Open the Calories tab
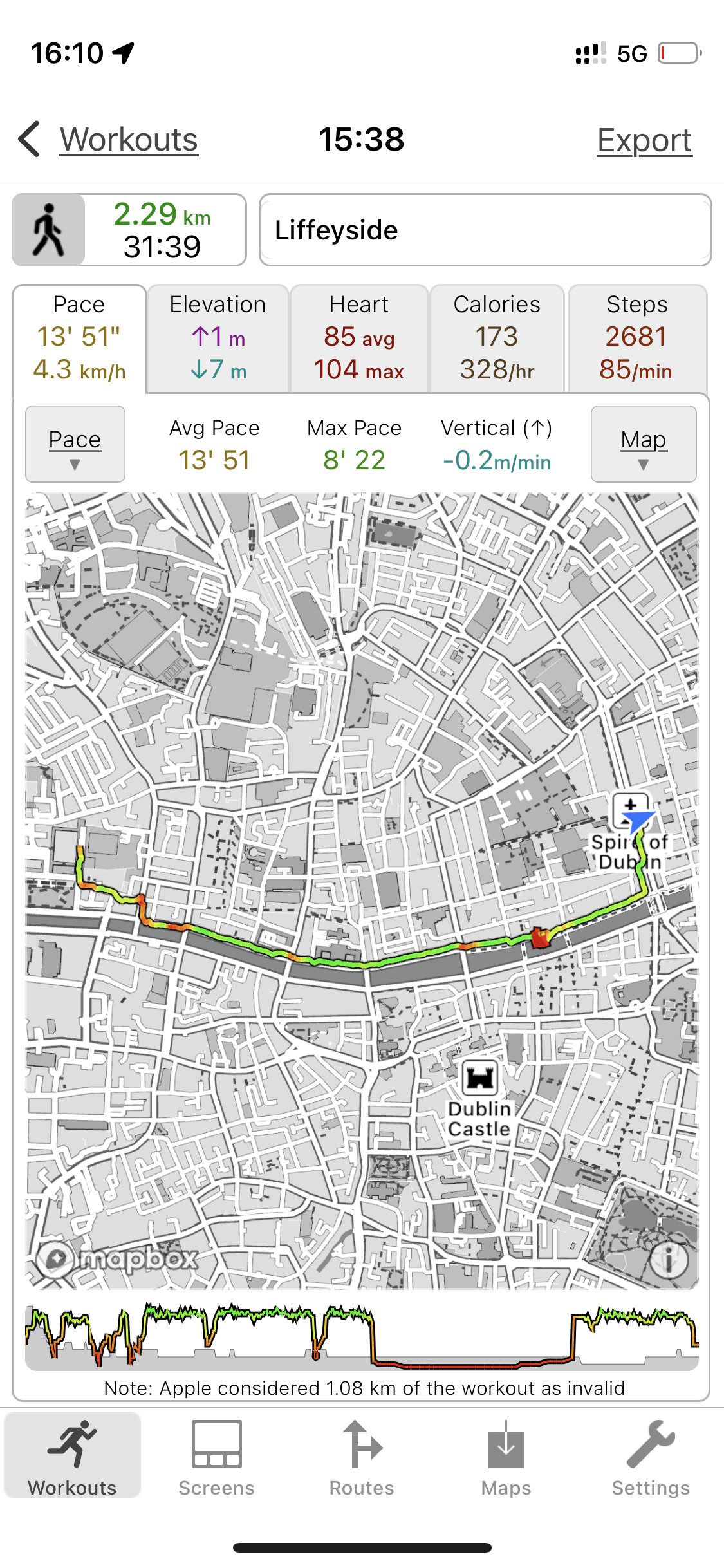This screenshot has height=1568, width=724. click(497, 338)
